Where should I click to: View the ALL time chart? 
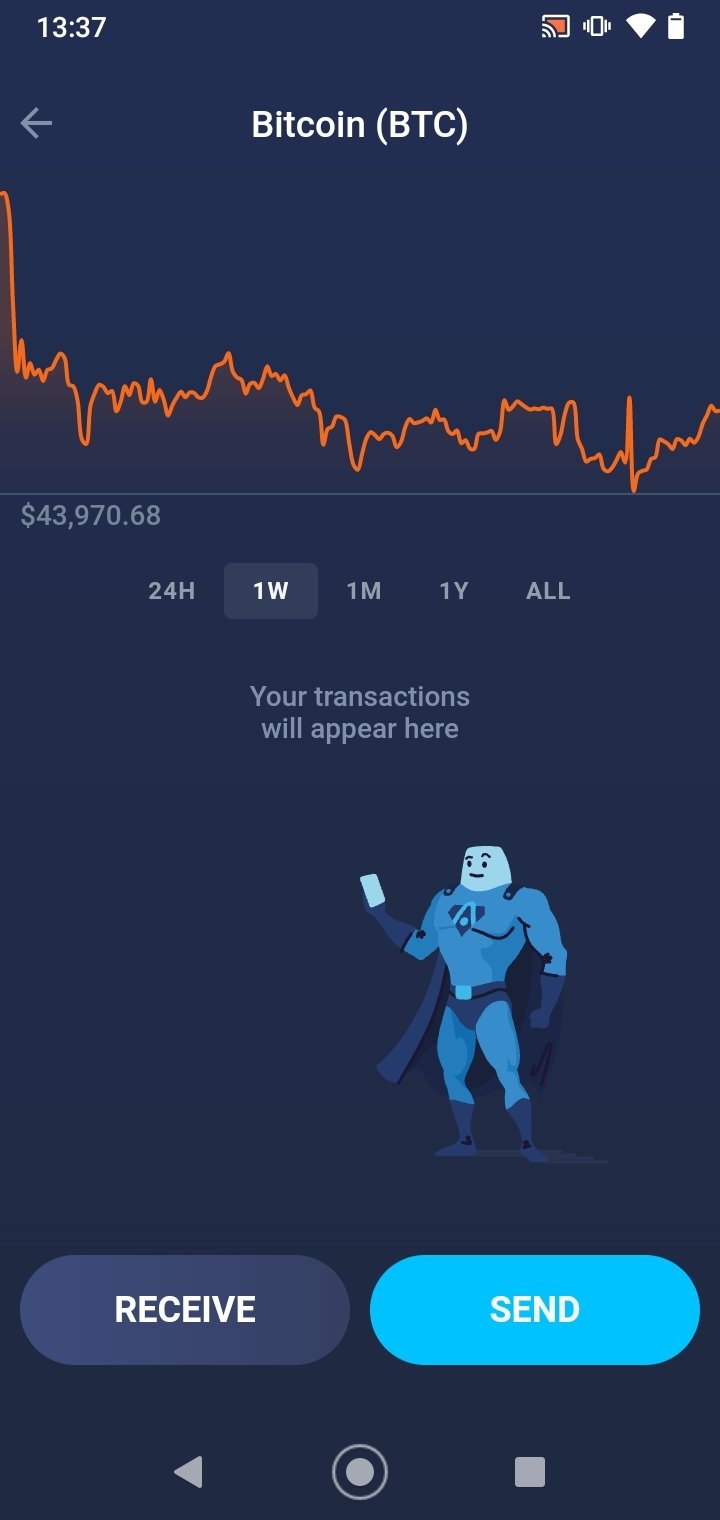point(548,591)
